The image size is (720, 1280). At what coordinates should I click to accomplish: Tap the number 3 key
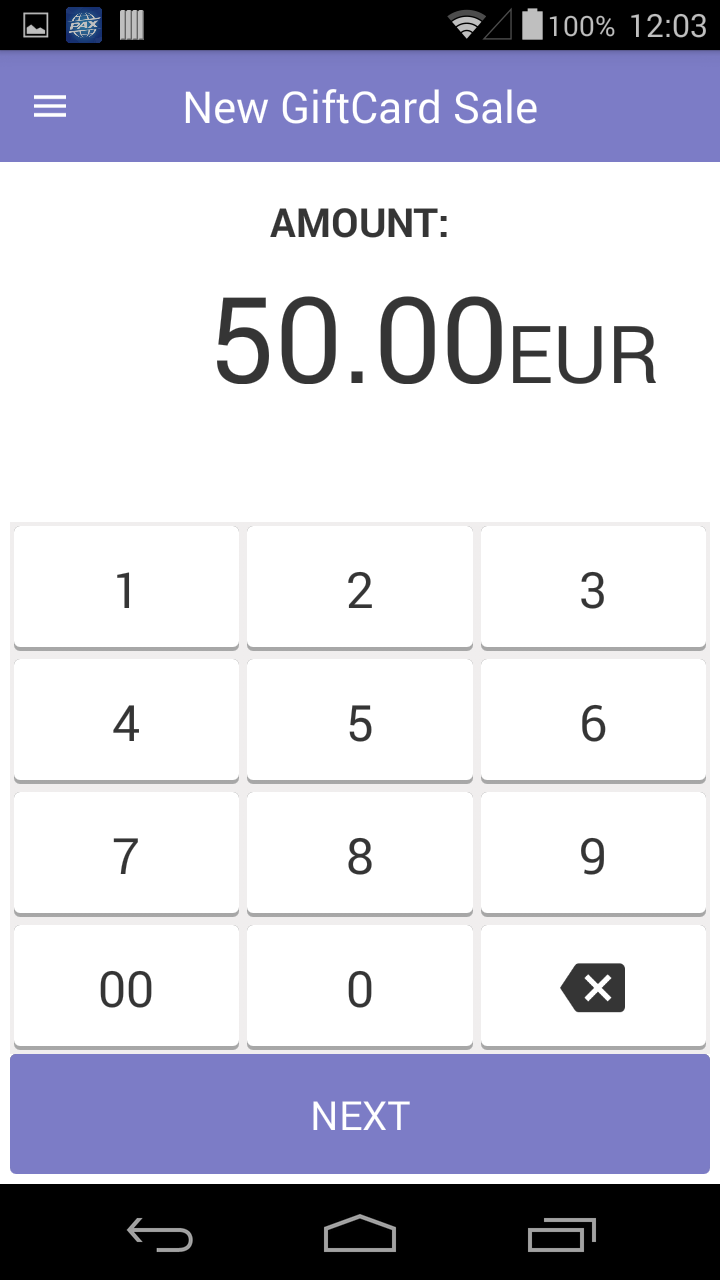593,587
